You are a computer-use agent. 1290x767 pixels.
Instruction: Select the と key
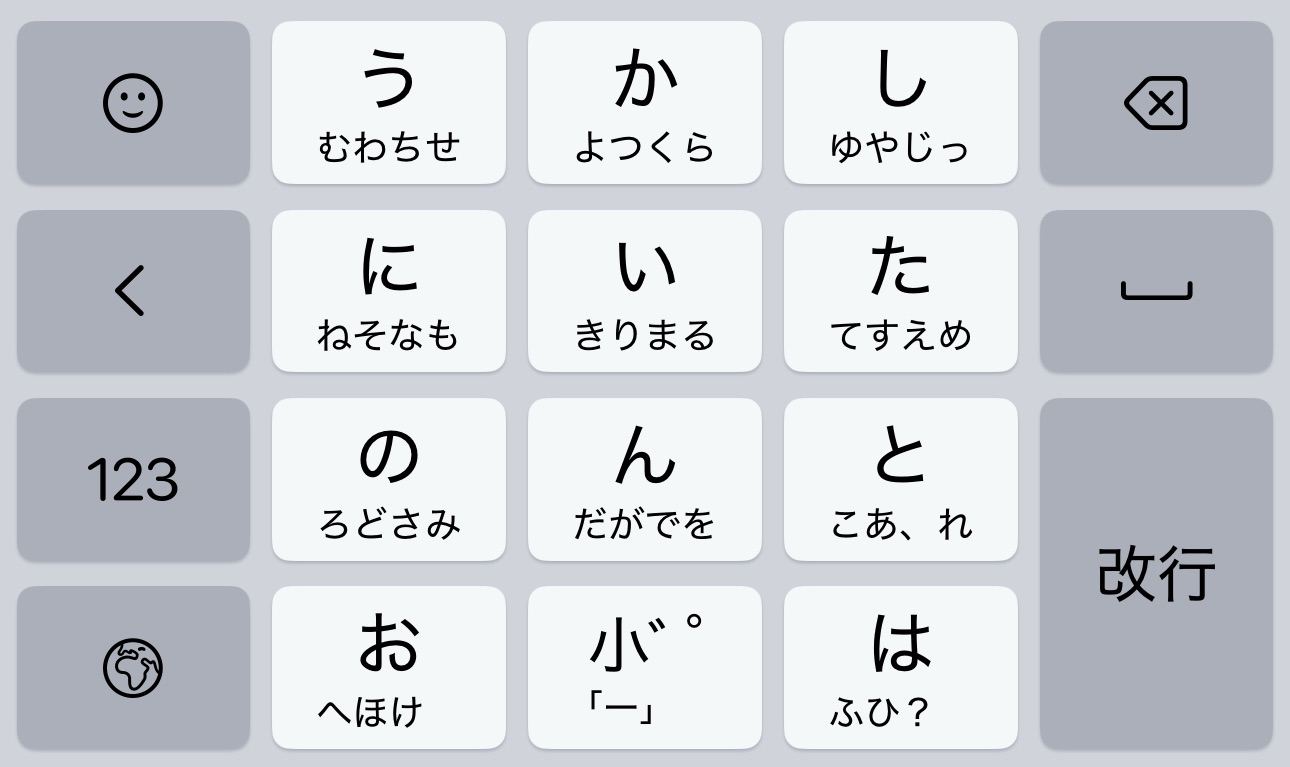[901, 479]
